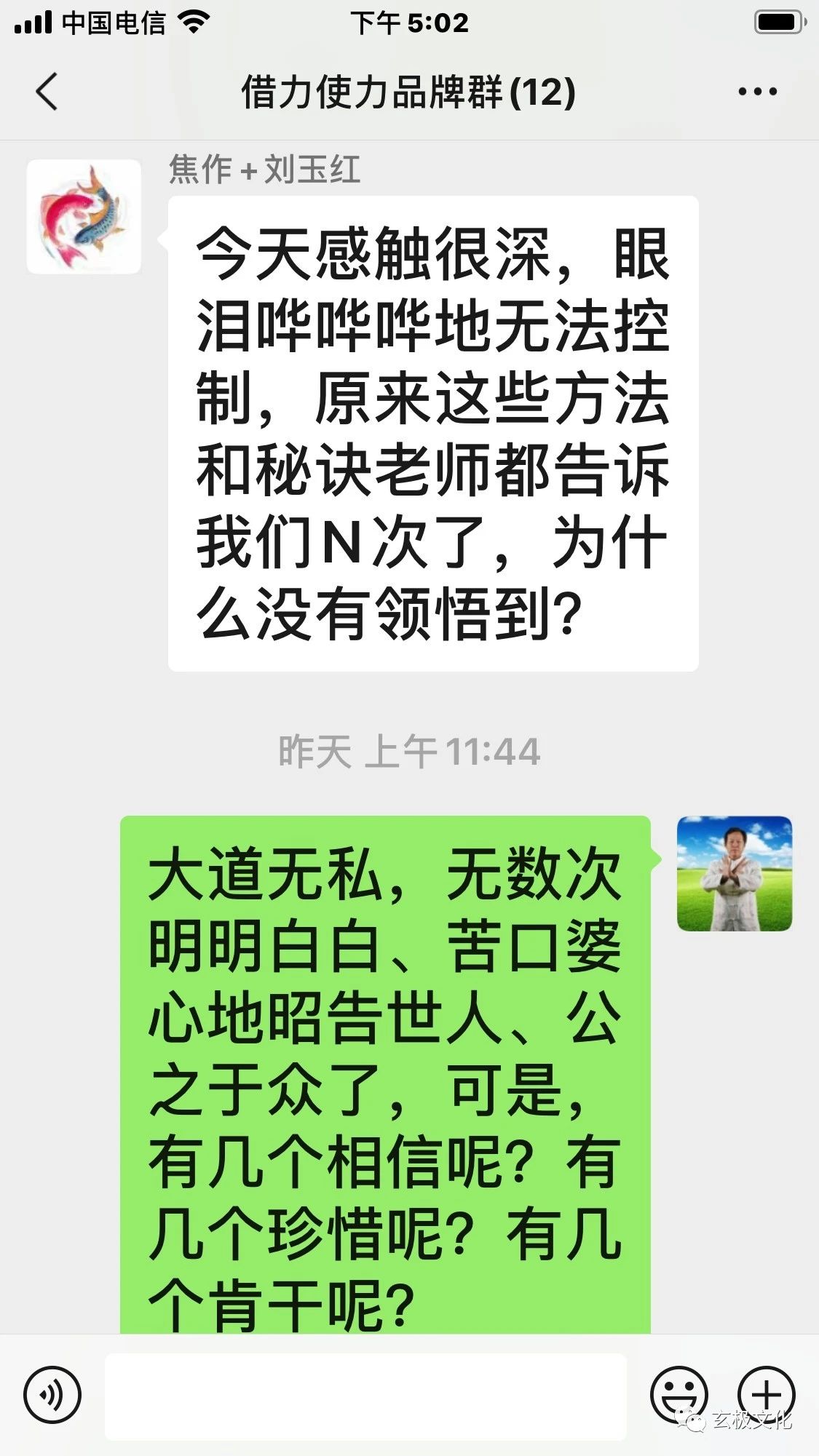Open the plus attachment menu
Screen dimensions: 819x1456
pos(766,1393)
